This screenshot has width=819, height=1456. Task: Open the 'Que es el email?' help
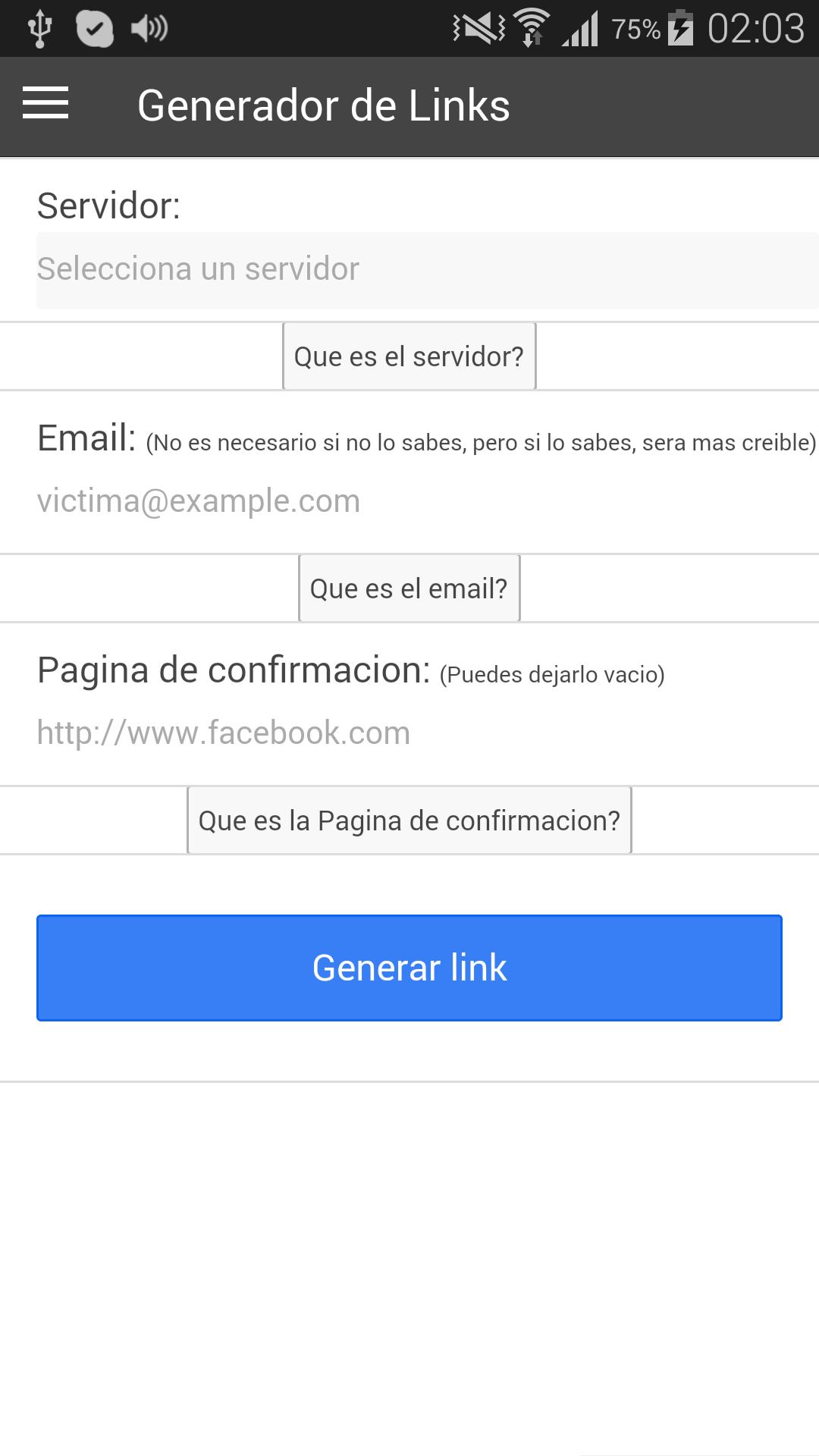(409, 588)
